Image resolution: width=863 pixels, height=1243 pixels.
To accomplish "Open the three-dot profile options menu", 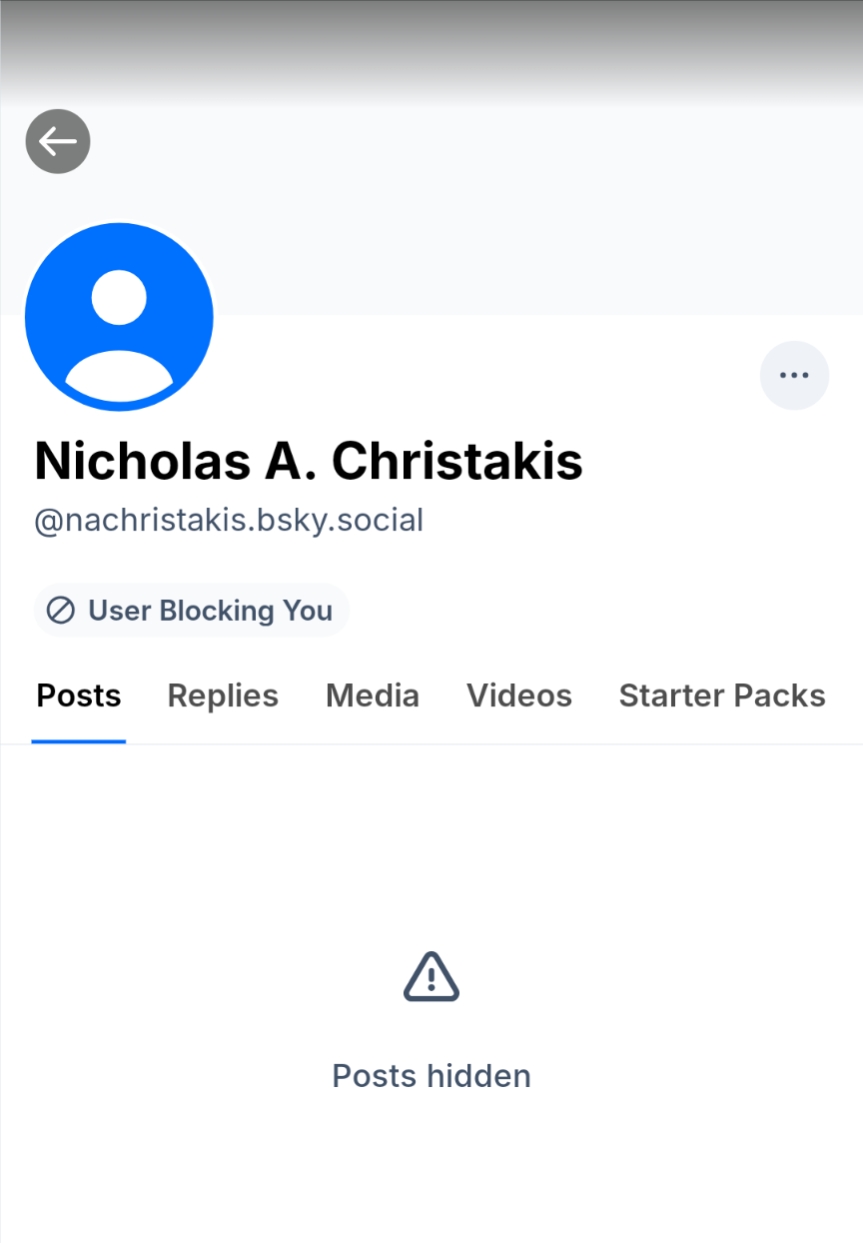I will tap(794, 375).
